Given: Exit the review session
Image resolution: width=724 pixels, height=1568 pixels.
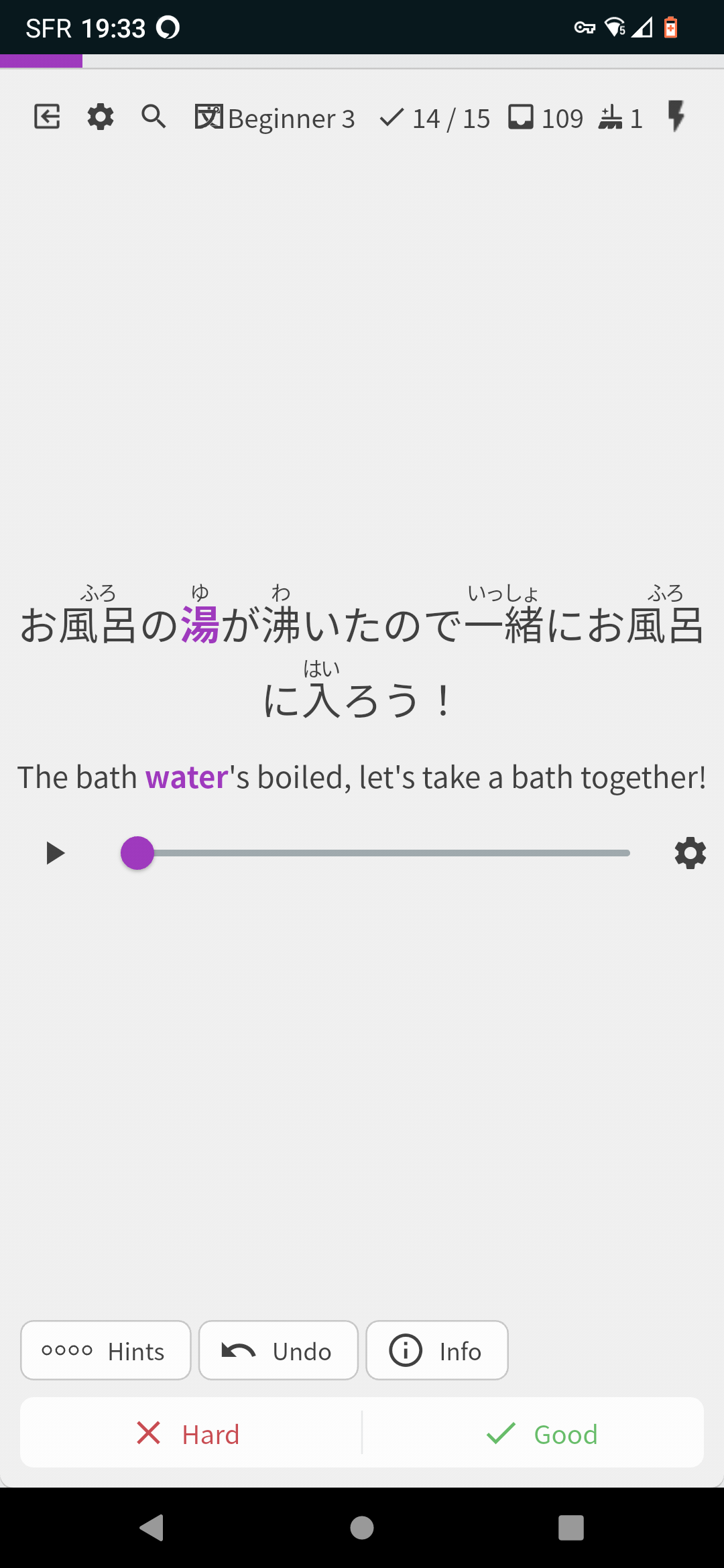Looking at the screenshot, I should 47,117.
